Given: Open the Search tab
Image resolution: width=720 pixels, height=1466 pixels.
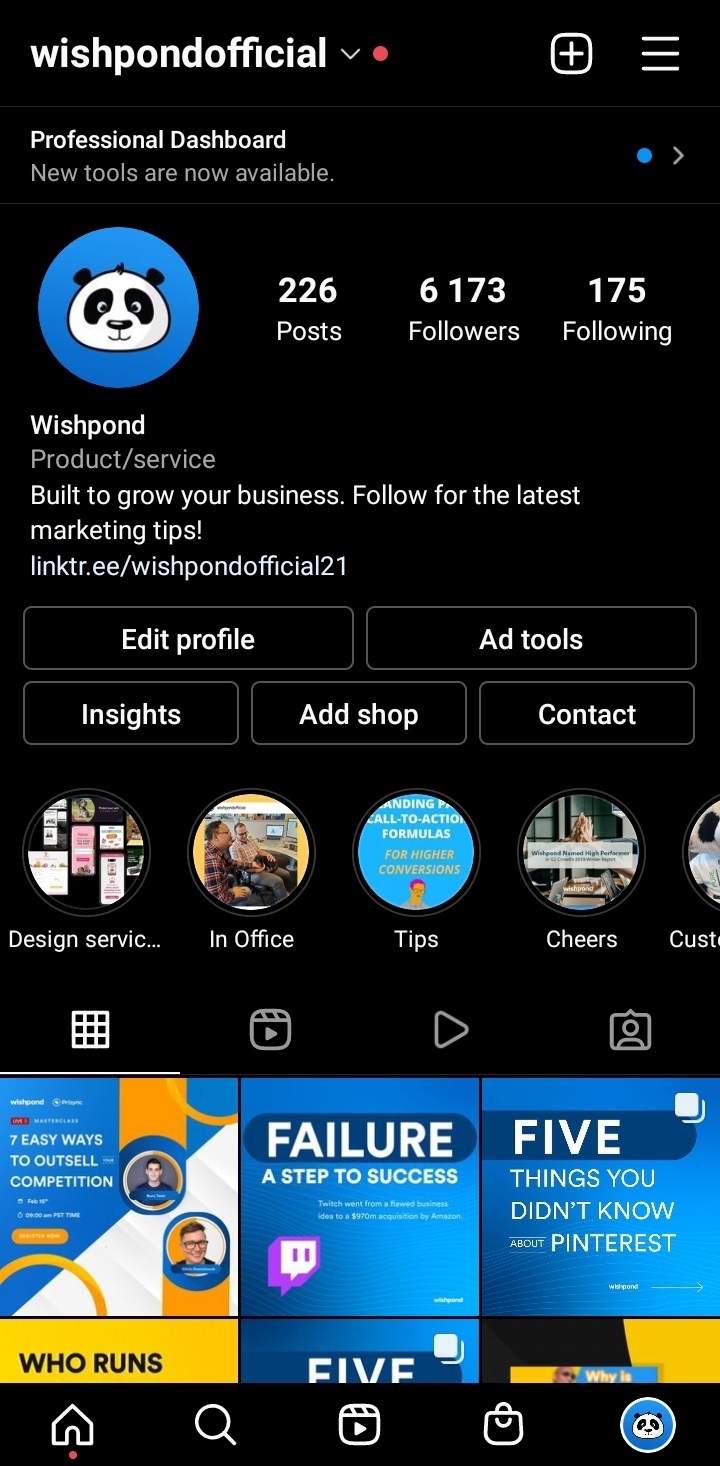Looking at the screenshot, I should coord(215,1424).
